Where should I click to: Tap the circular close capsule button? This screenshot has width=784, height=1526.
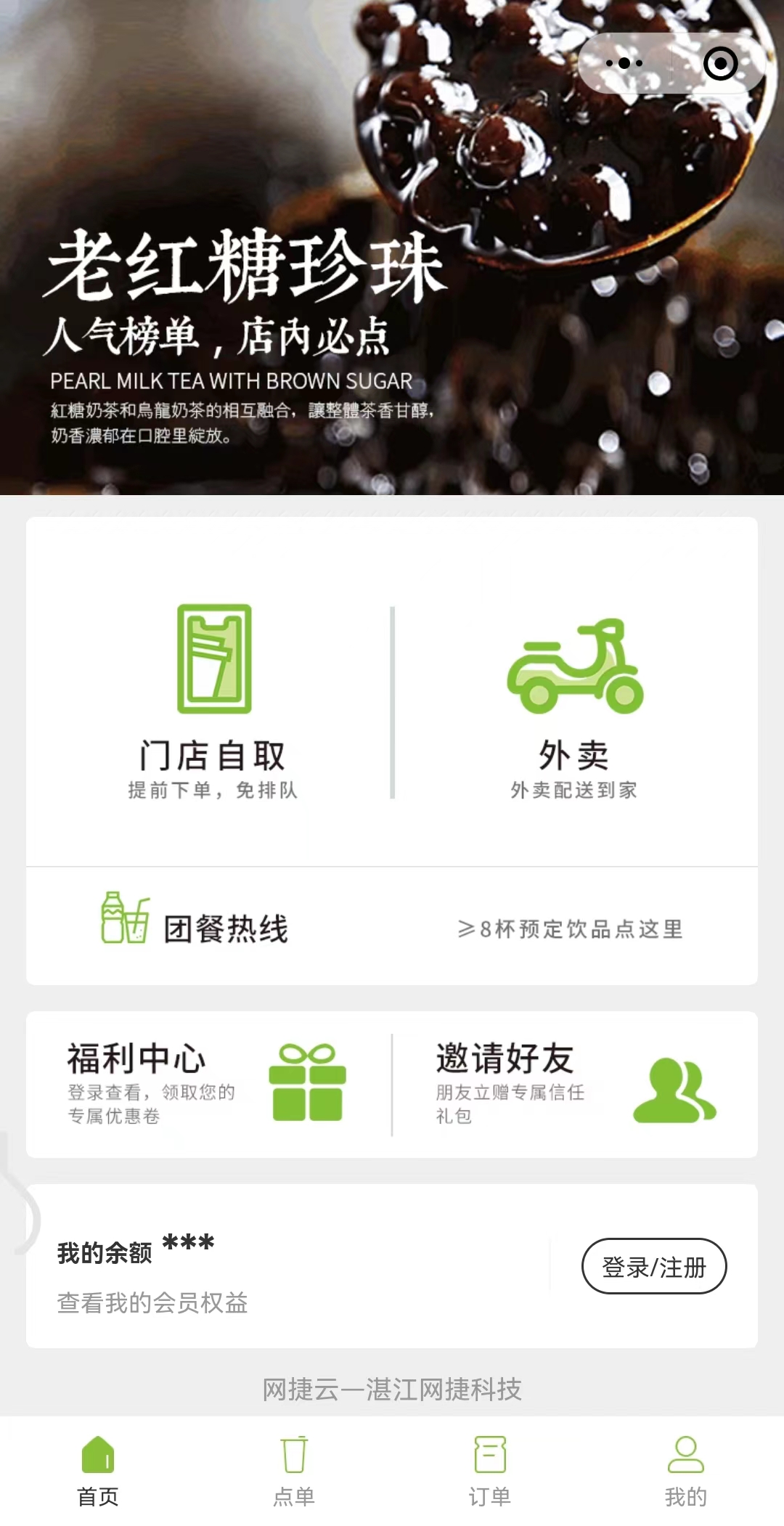pyautogui.click(x=721, y=62)
